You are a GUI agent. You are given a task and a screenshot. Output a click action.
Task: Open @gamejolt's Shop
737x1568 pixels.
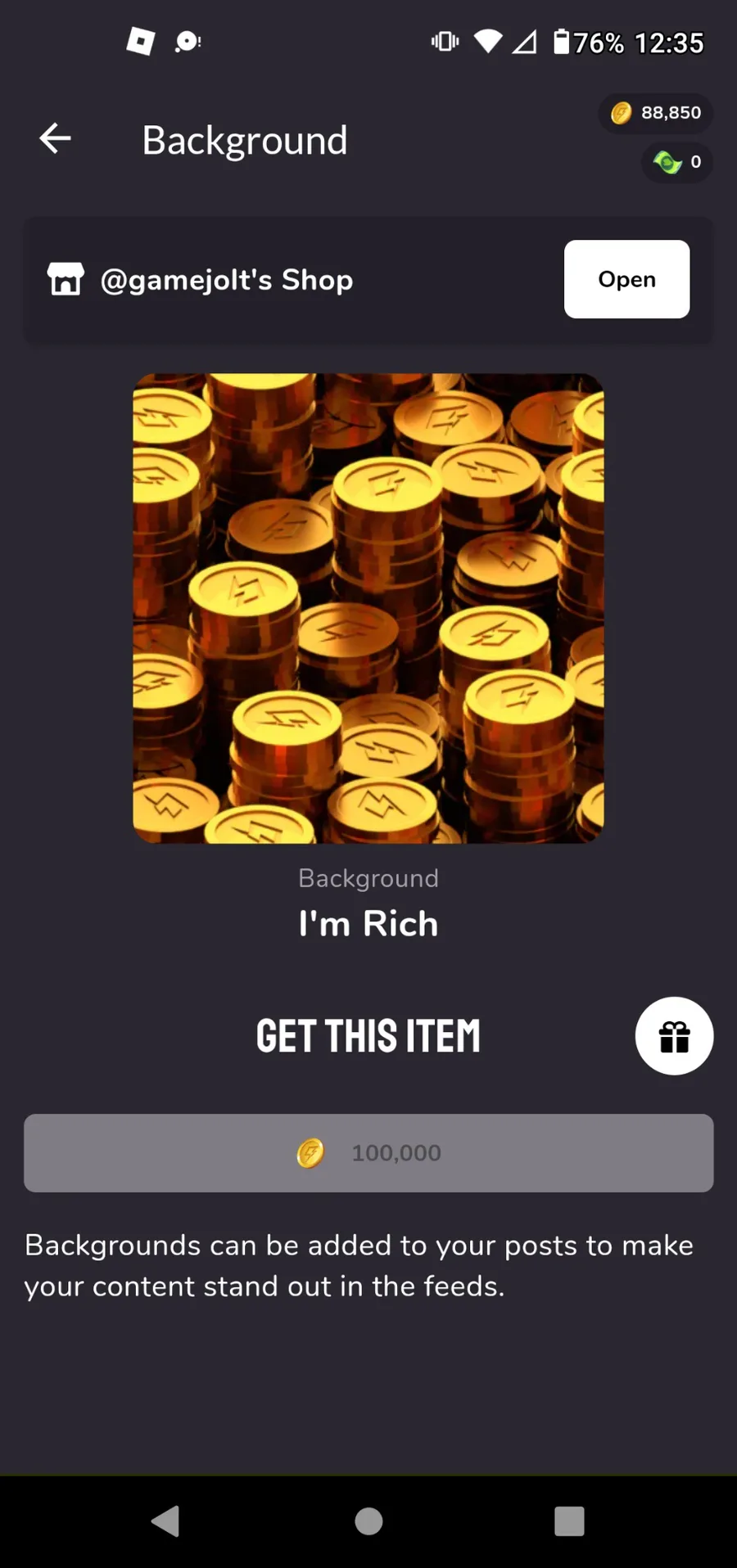[626, 279]
